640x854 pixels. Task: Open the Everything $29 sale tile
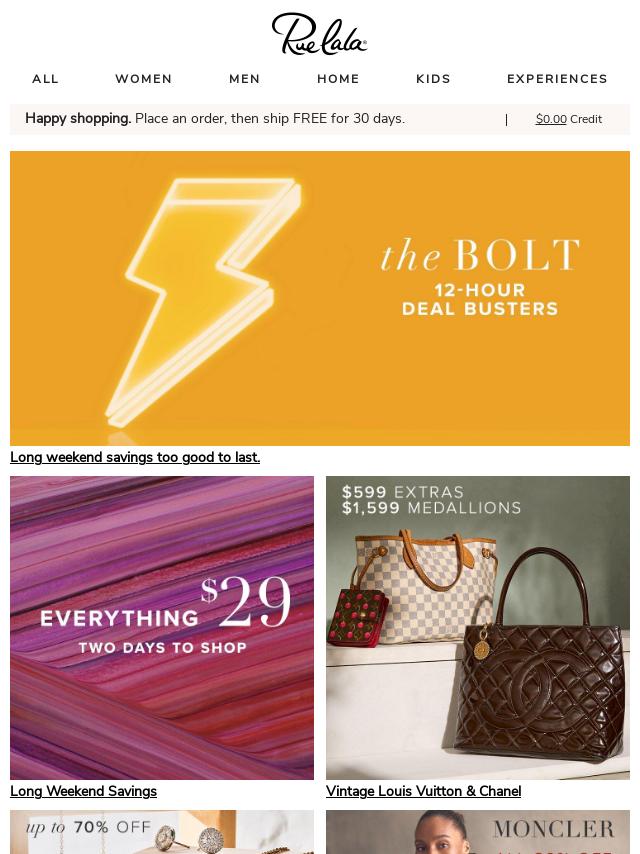(x=162, y=627)
